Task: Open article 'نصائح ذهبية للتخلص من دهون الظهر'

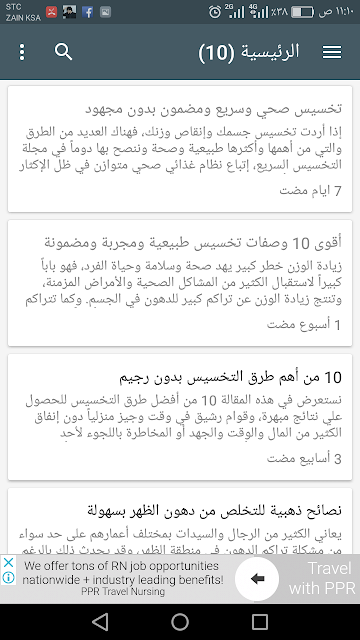Action: (x=180, y=521)
